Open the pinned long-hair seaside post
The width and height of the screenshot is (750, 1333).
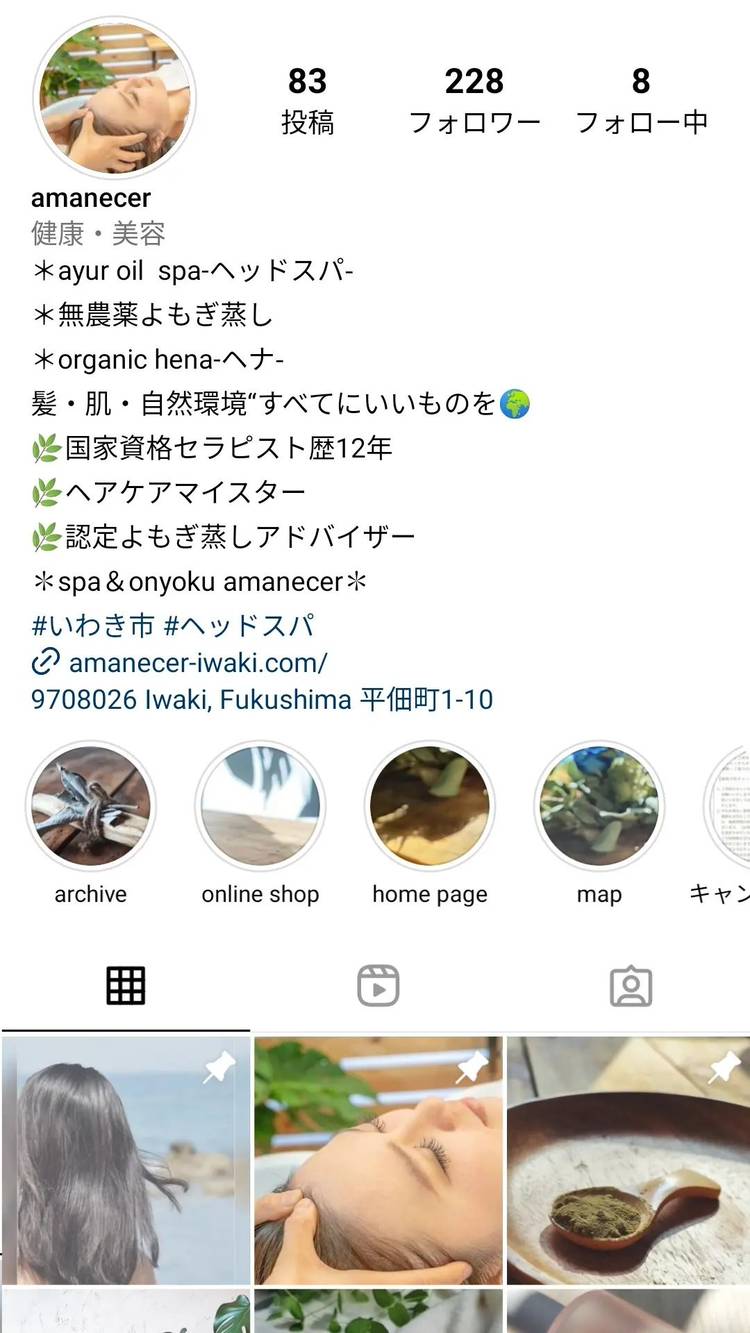(125, 1160)
